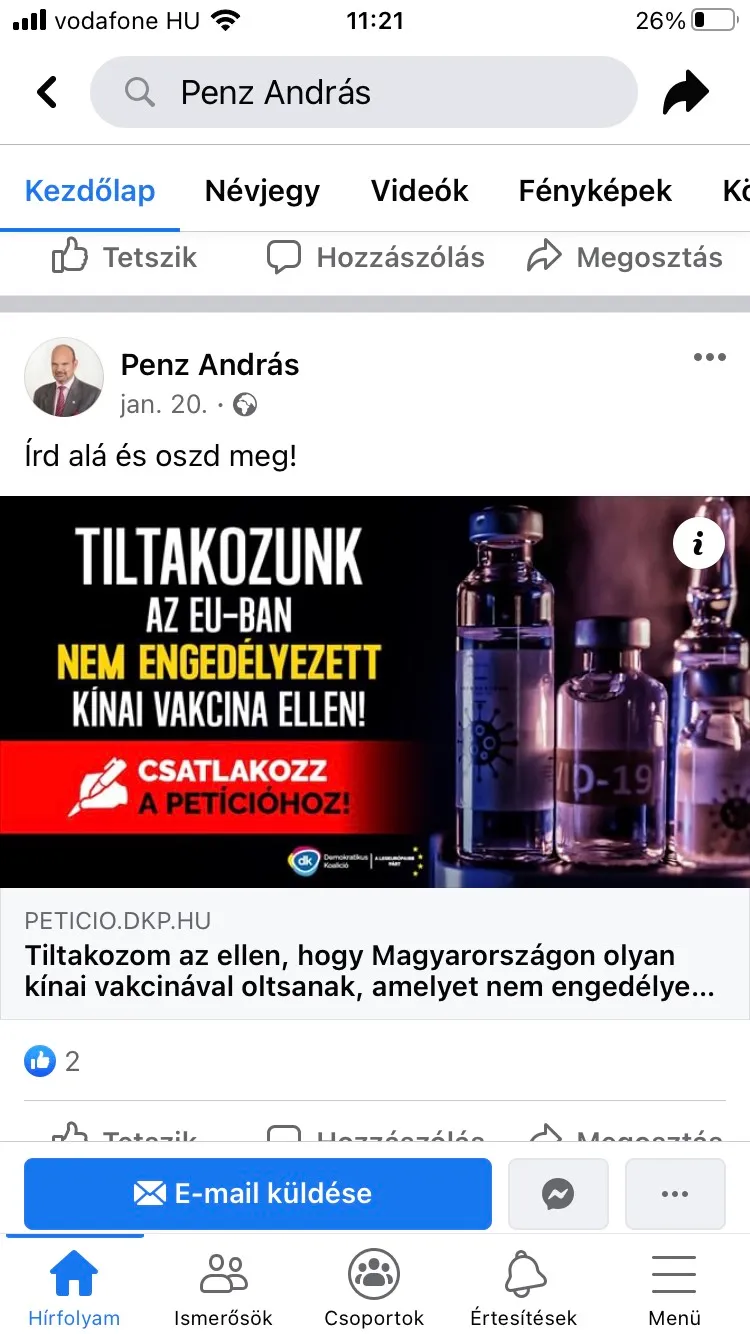Open the post's three-dot options menu
750x1334 pixels.
[709, 358]
